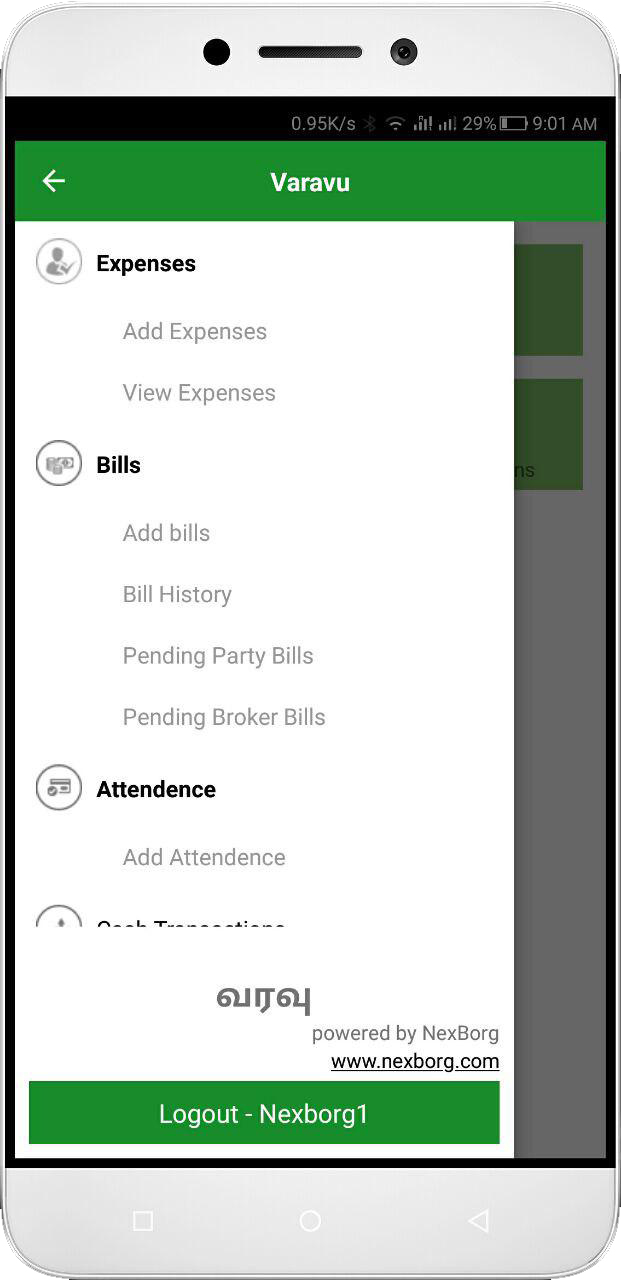Open Pending Broker Bills
Viewport: 621px width, 1280px height.
224,717
